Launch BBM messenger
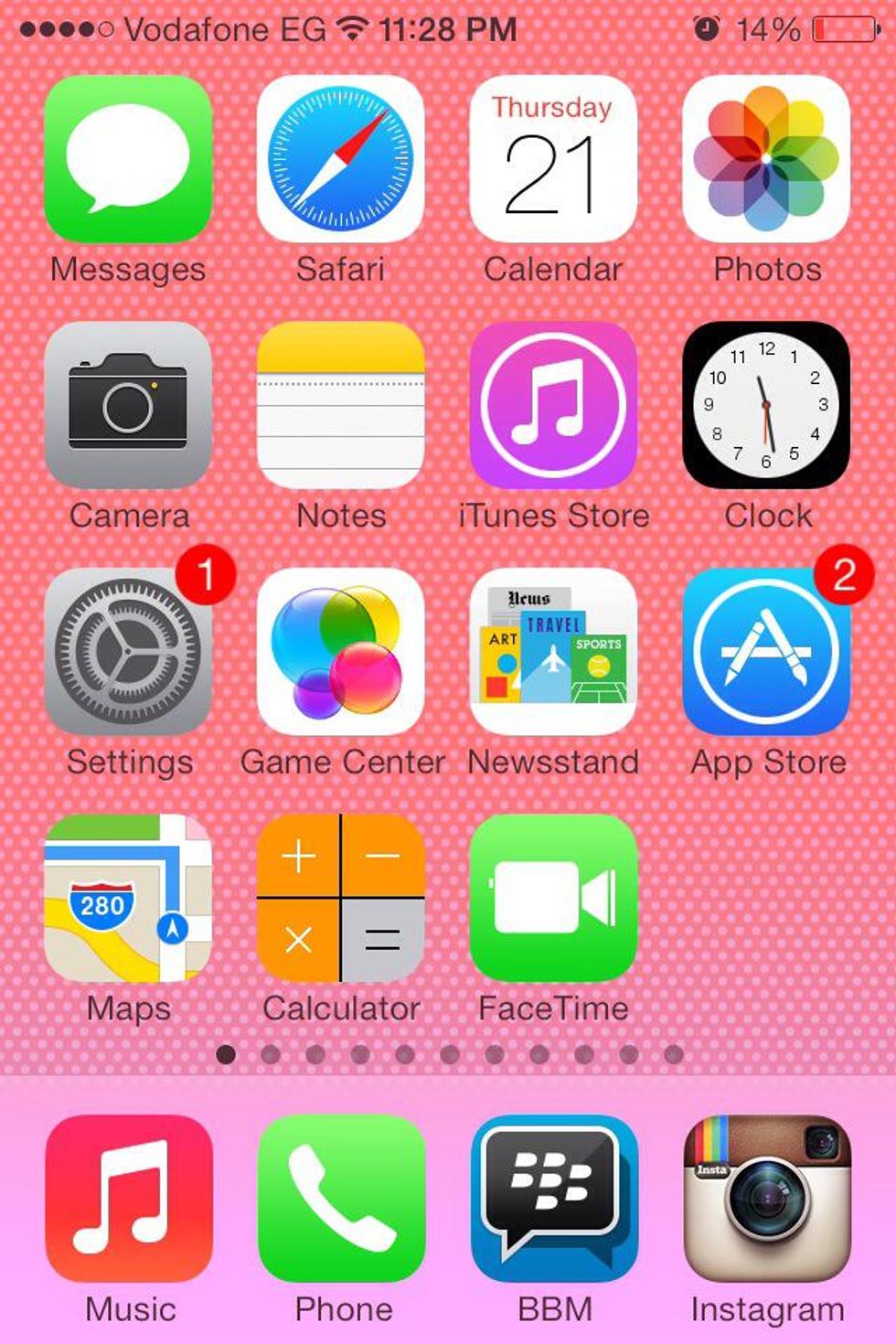Screen dimensions: 896x1344 tap(554, 1198)
